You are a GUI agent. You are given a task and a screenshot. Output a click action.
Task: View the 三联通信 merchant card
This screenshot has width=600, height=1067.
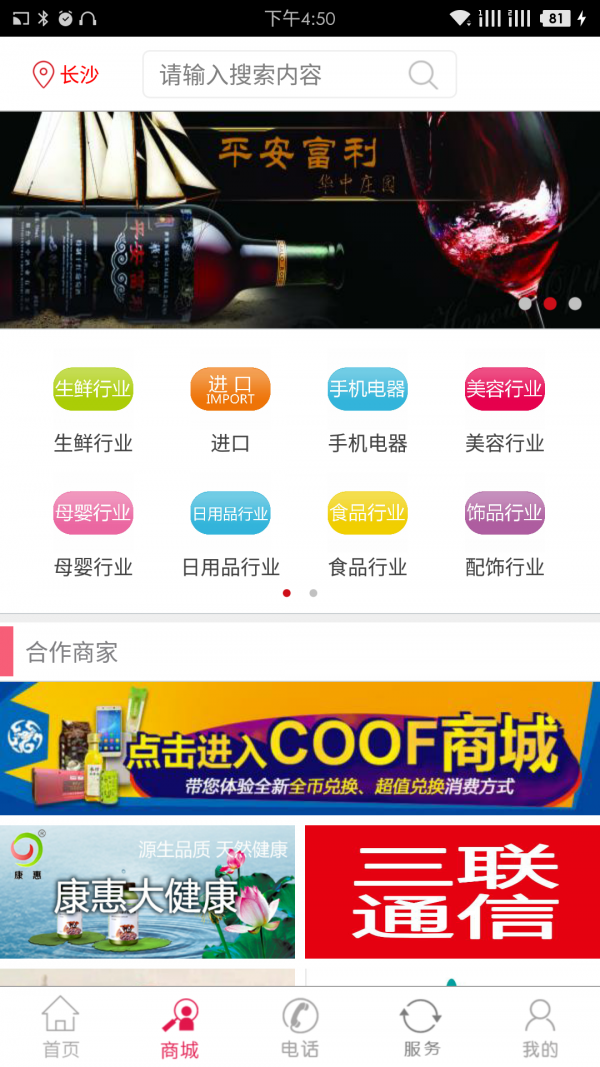coord(452,892)
